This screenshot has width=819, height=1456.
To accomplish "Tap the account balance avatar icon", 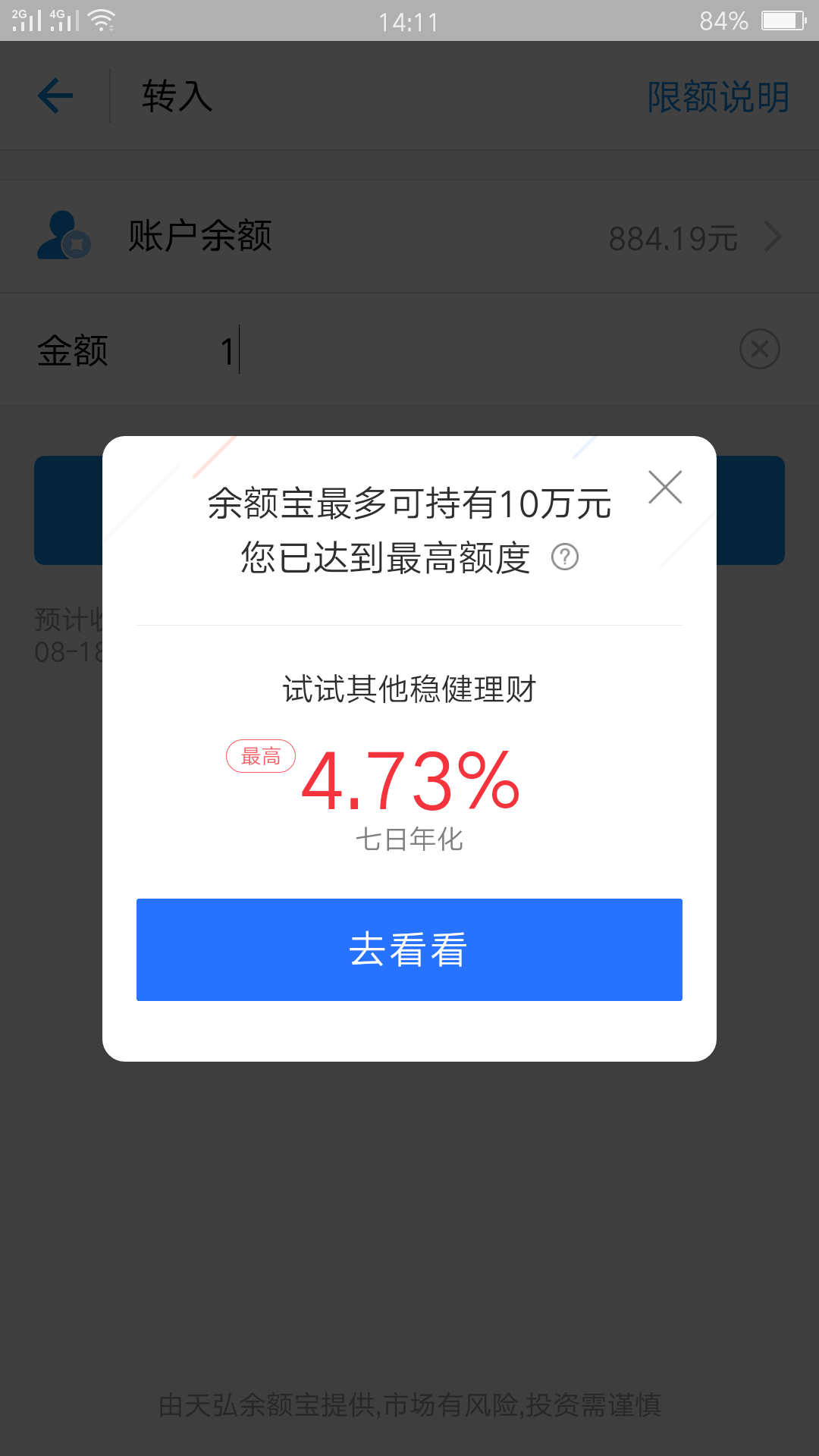I will (64, 236).
